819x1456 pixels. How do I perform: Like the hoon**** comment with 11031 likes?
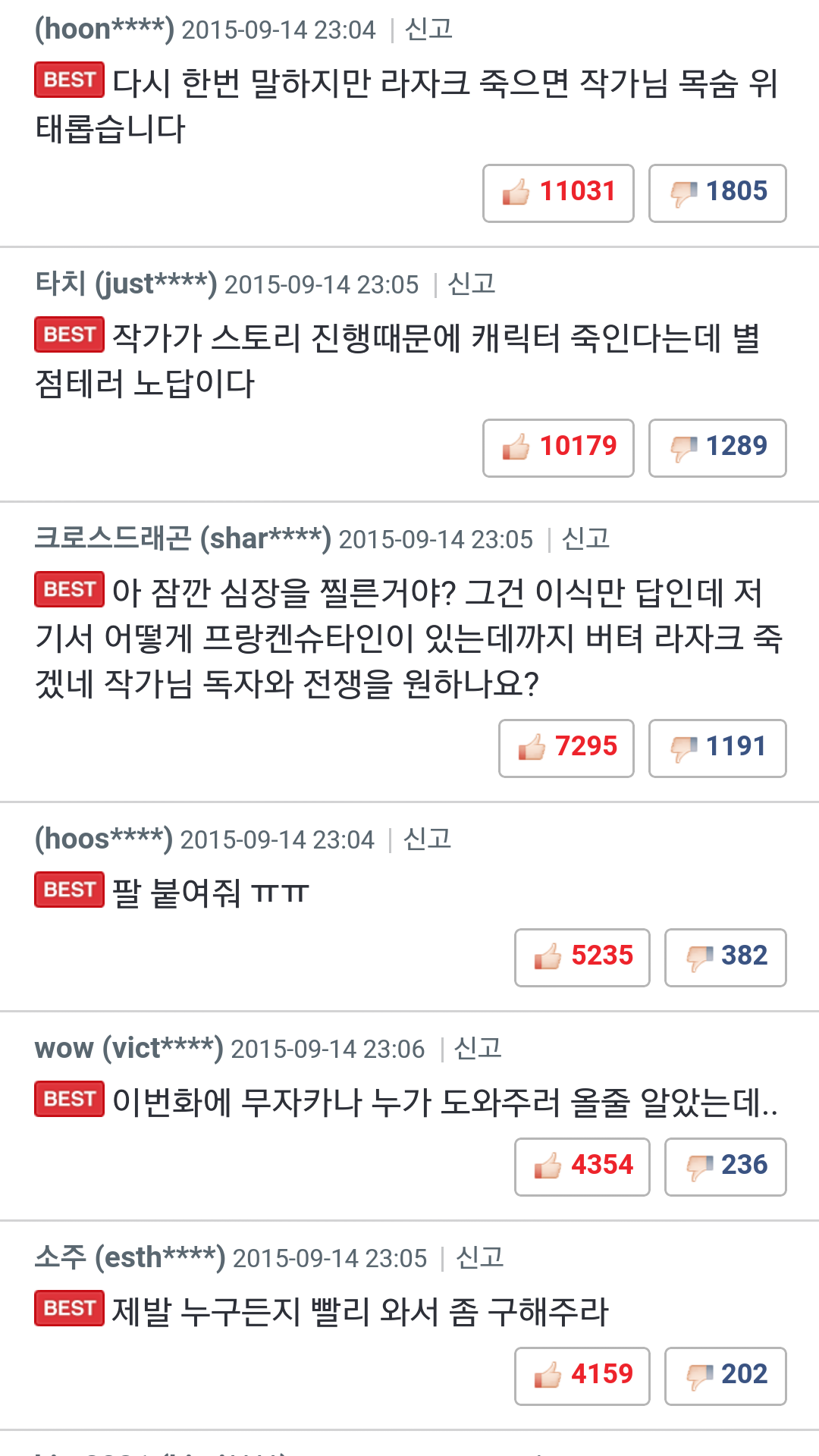pyautogui.click(x=558, y=193)
